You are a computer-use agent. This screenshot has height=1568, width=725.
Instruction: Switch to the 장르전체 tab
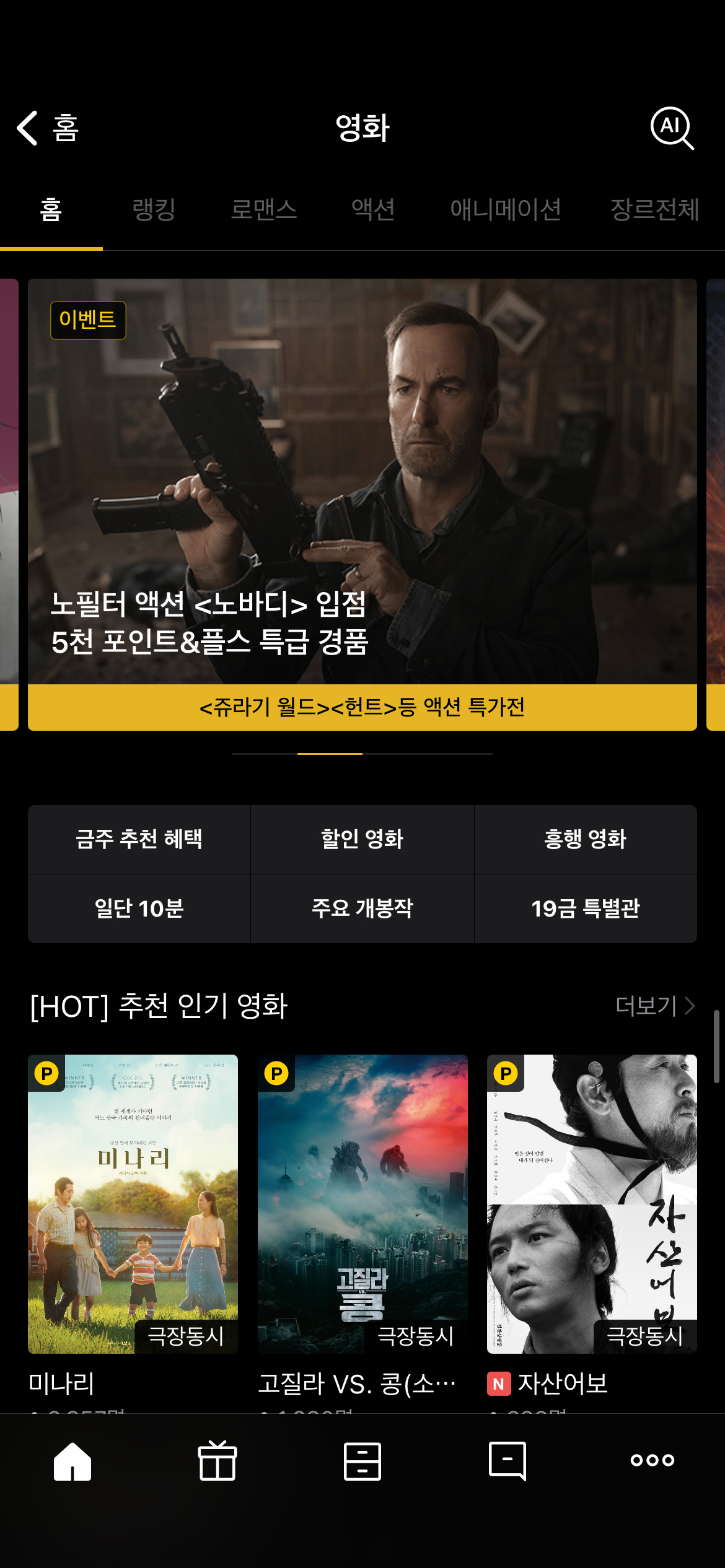pos(654,210)
